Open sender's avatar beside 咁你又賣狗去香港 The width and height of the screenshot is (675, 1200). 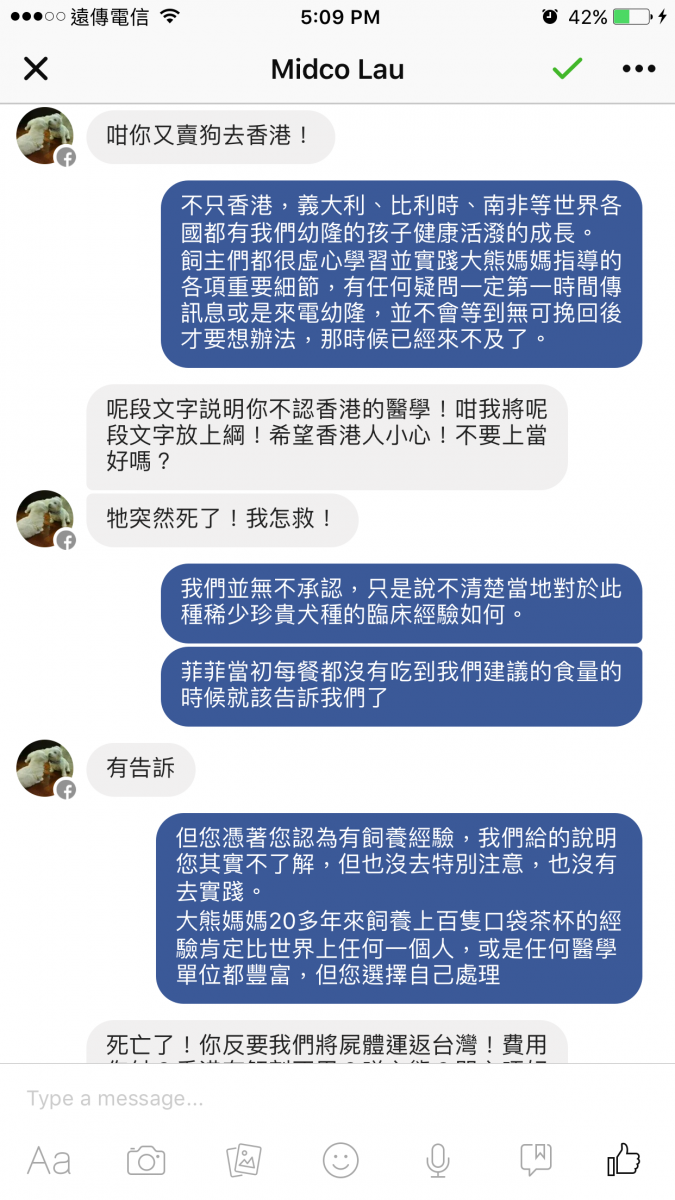coord(45,136)
